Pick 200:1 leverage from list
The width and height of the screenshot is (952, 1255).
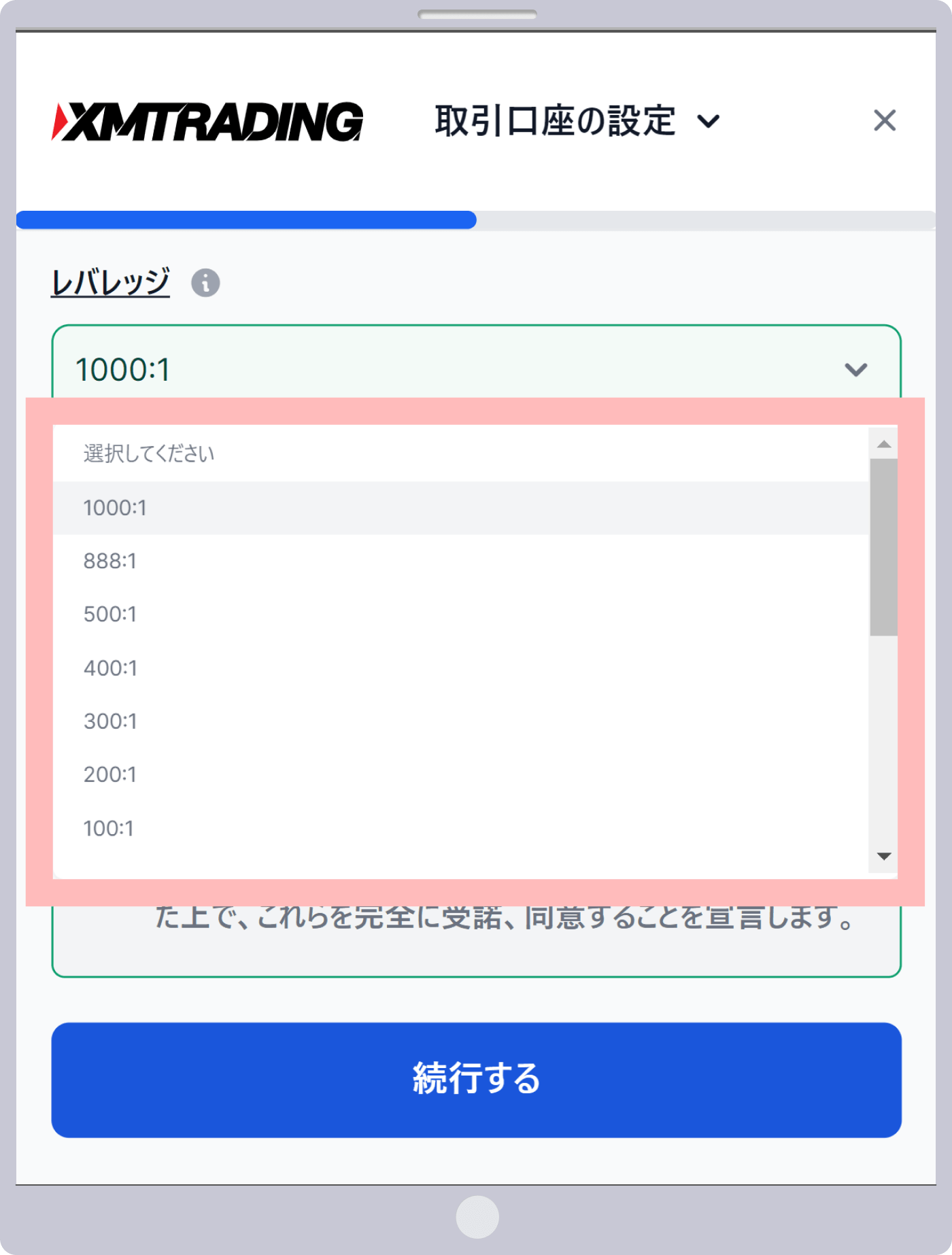(x=110, y=774)
